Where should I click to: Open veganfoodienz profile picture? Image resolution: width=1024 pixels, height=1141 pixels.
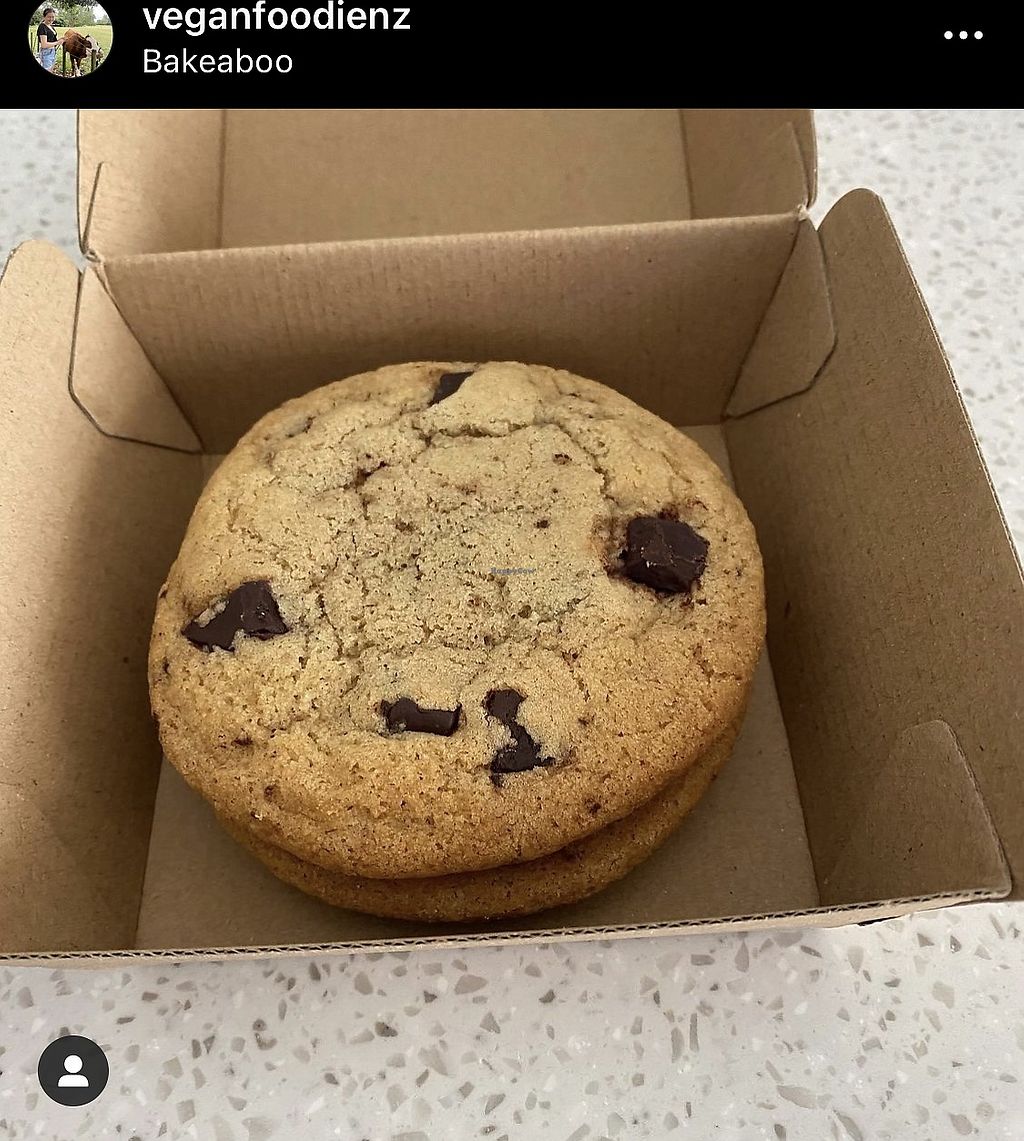tap(70, 37)
